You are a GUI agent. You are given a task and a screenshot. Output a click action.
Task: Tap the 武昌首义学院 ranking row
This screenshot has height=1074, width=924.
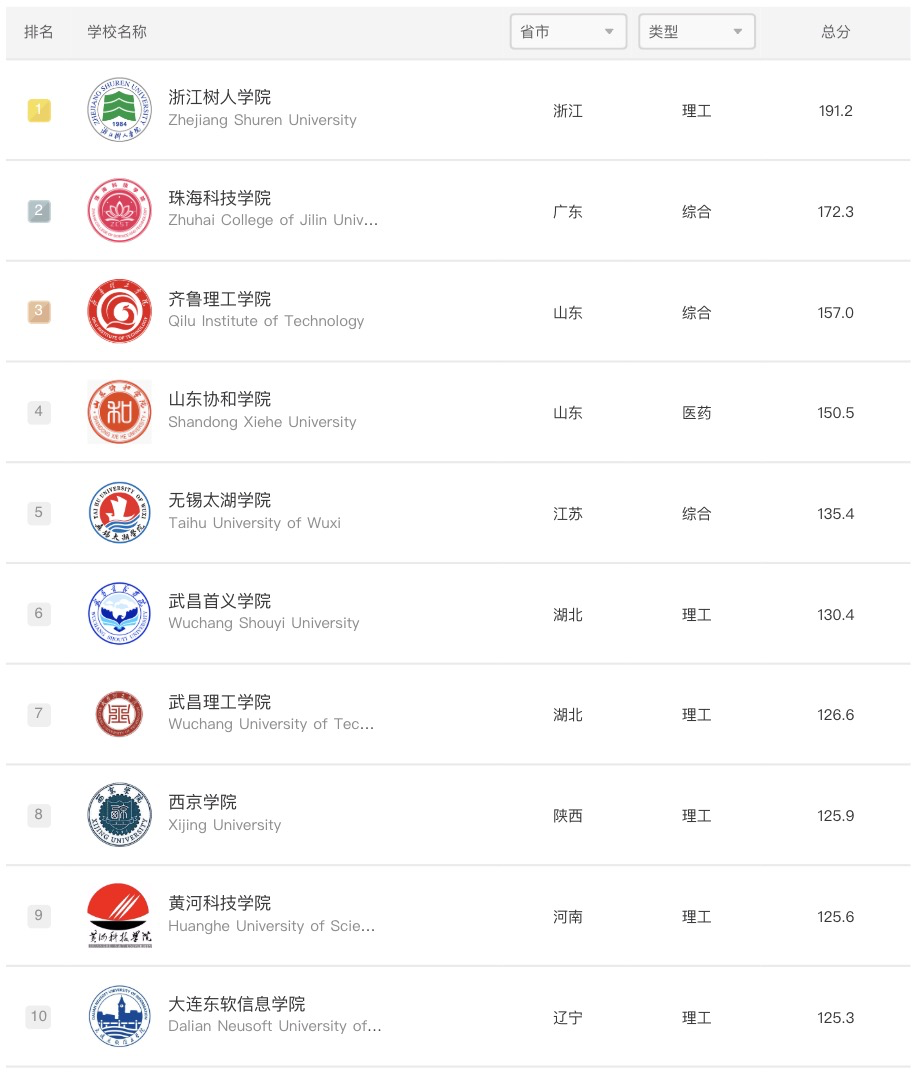[219, 602]
